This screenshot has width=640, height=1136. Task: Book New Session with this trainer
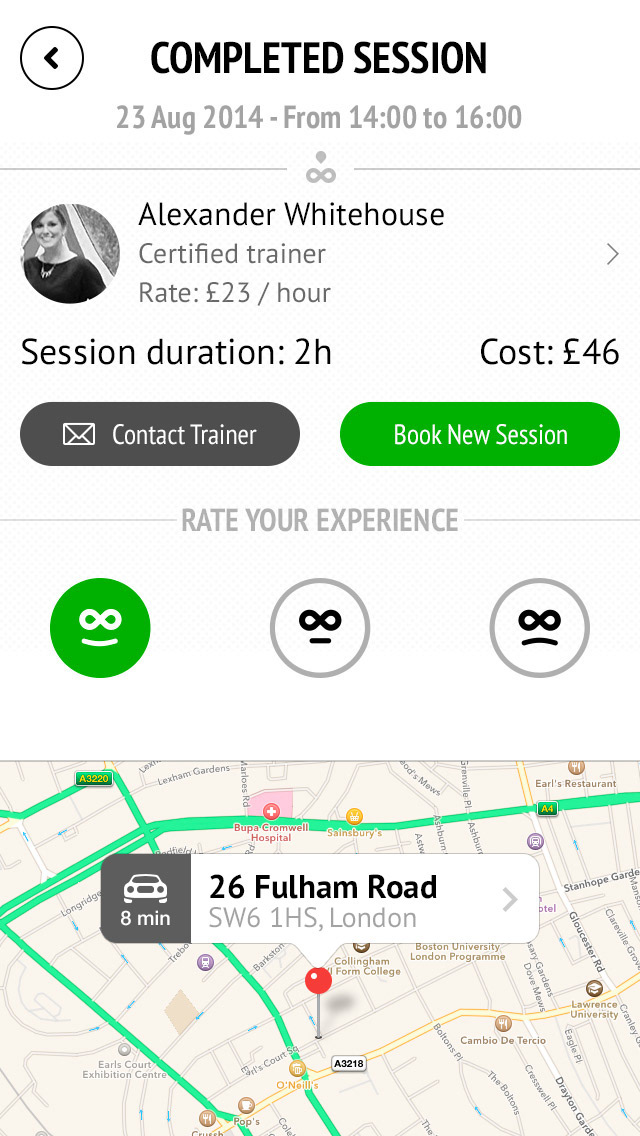pos(480,434)
